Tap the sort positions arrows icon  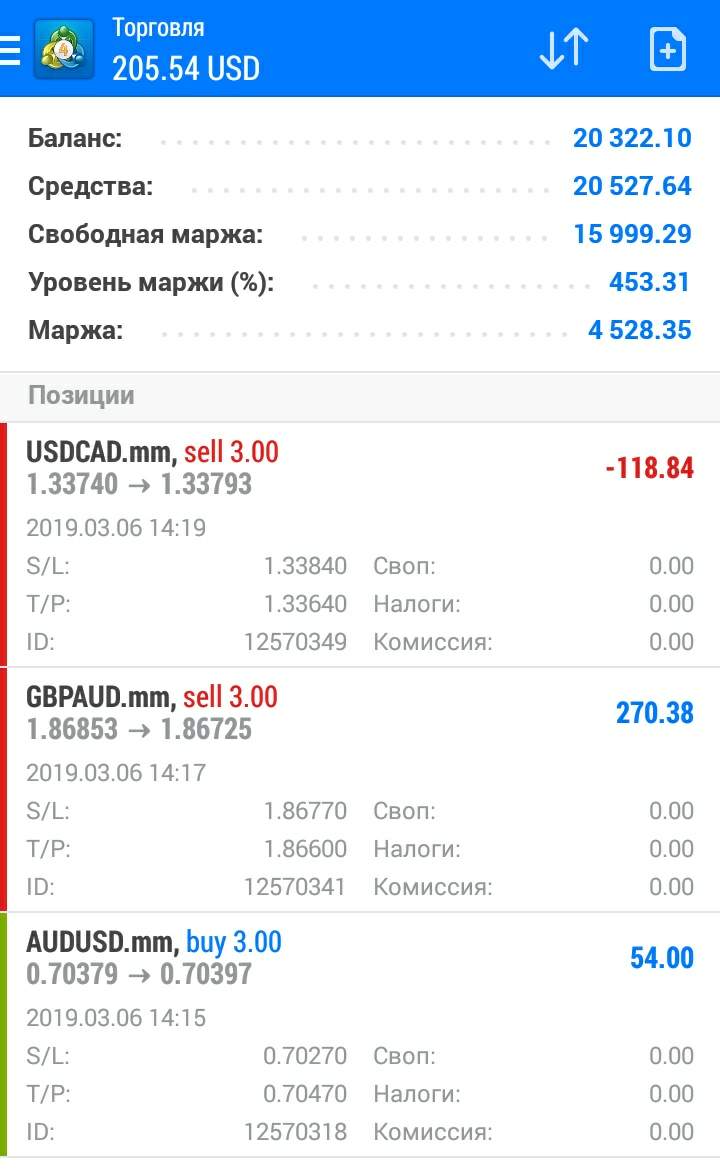pos(564,49)
